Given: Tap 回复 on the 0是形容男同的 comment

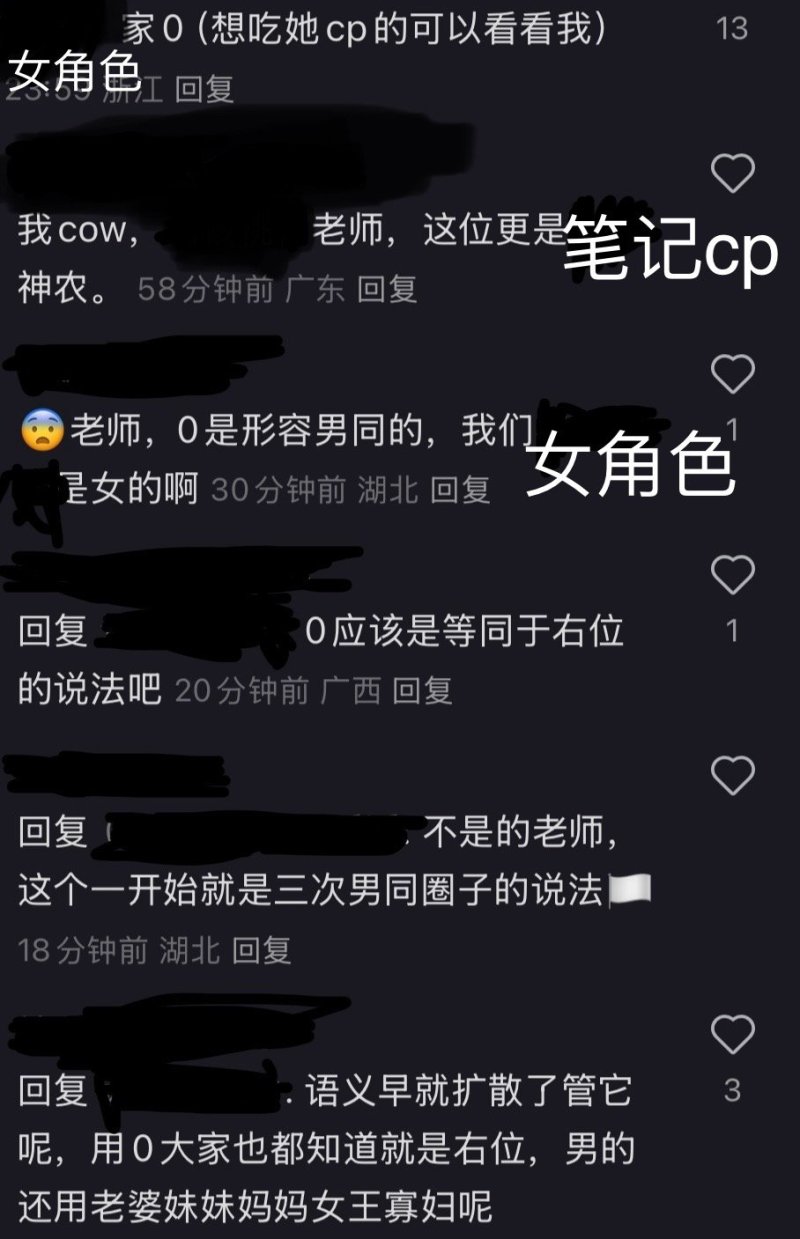Looking at the screenshot, I should (x=460, y=490).
